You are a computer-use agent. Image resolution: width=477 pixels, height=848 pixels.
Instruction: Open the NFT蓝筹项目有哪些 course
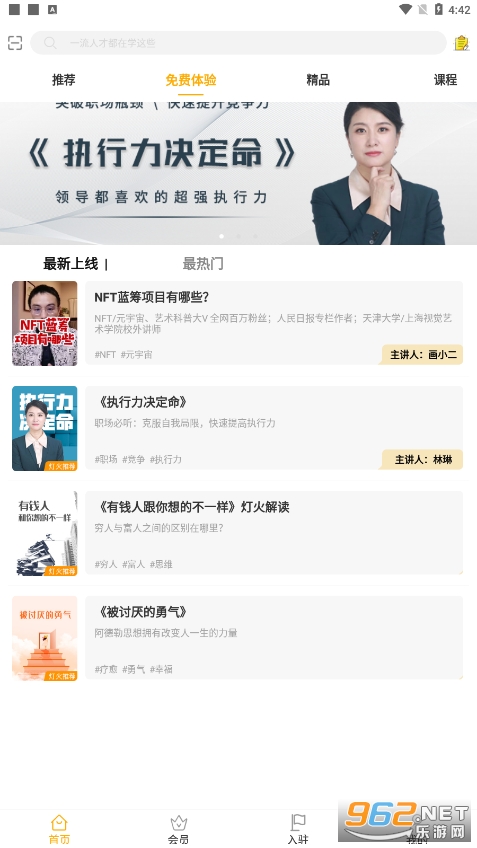click(237, 323)
